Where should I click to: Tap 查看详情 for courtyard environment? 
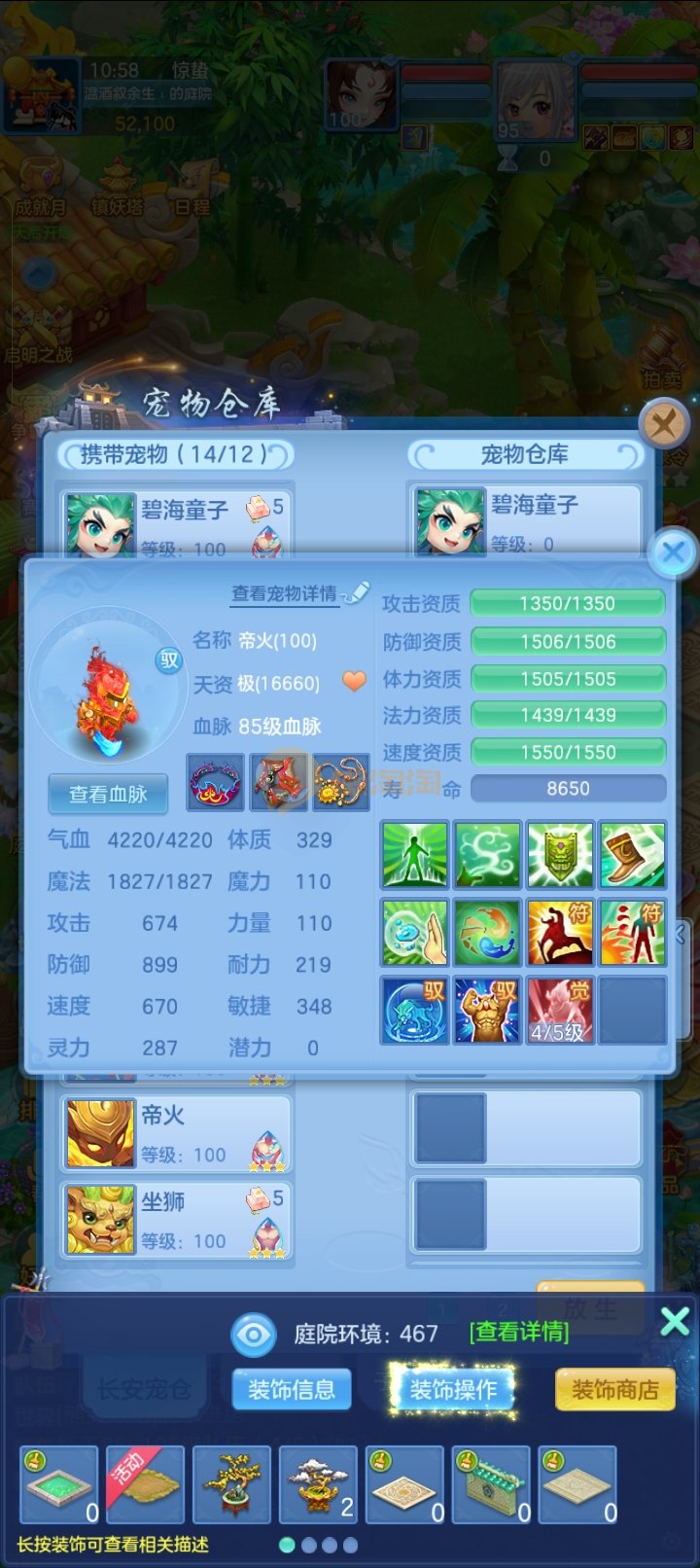click(x=518, y=1332)
